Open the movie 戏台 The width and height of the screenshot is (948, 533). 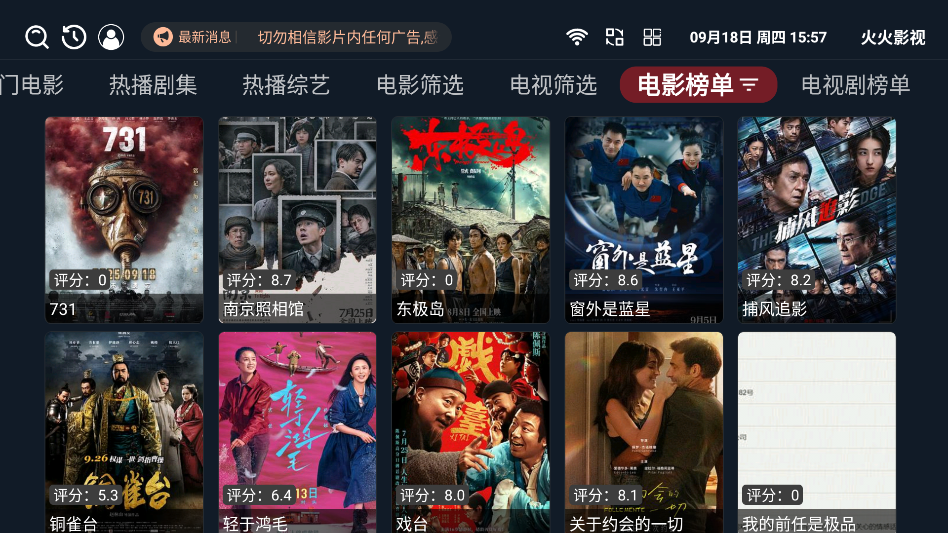click(470, 432)
